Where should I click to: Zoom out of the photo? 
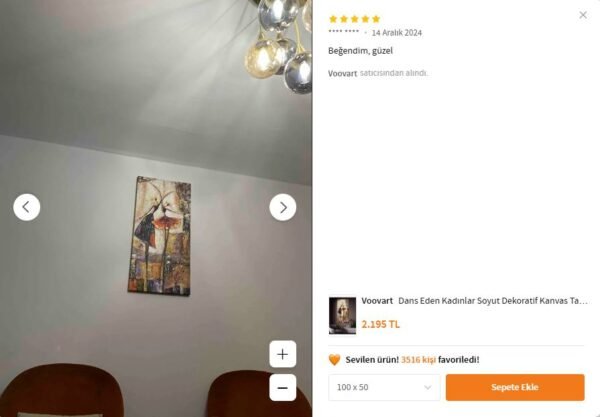pos(283,387)
